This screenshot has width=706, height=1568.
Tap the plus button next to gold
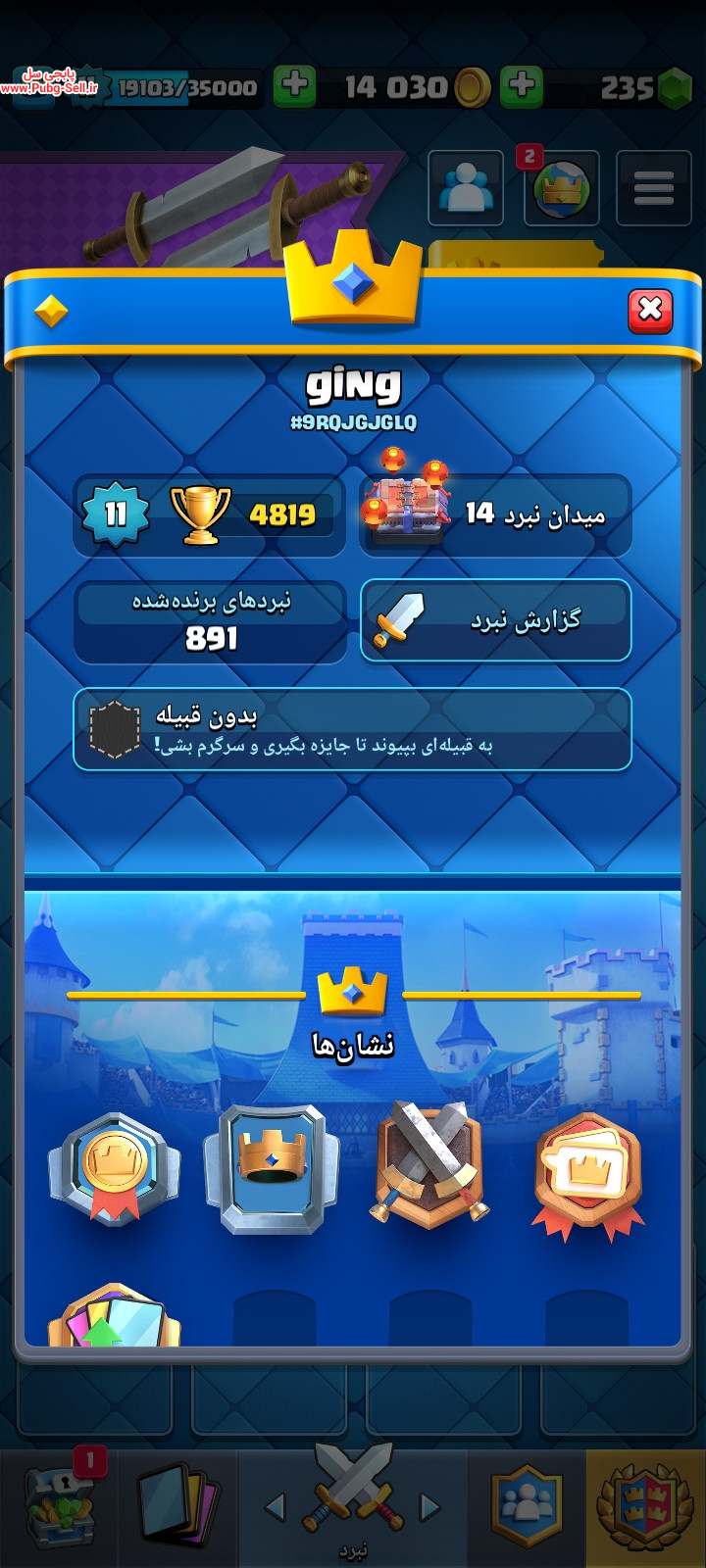coord(522,86)
